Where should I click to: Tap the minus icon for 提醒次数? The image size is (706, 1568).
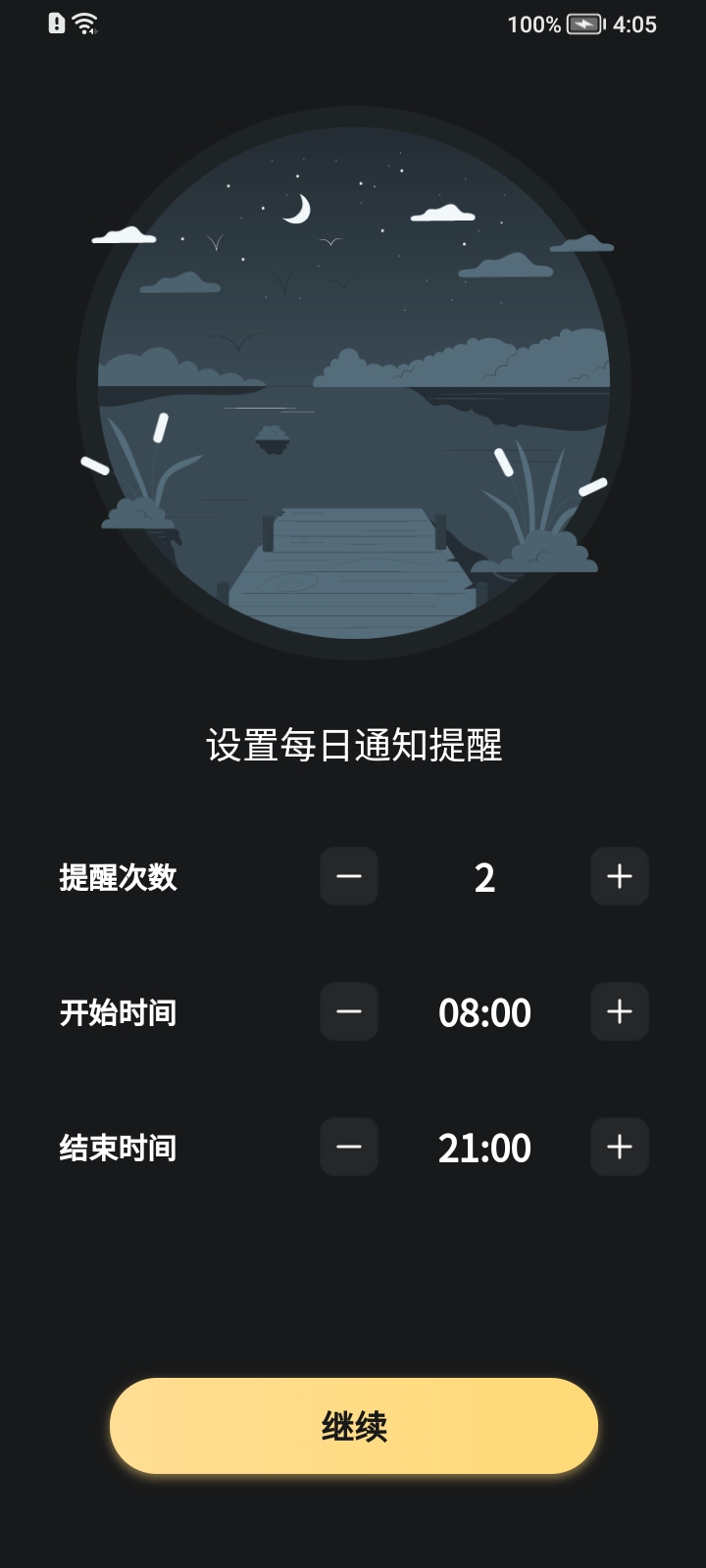coord(348,876)
